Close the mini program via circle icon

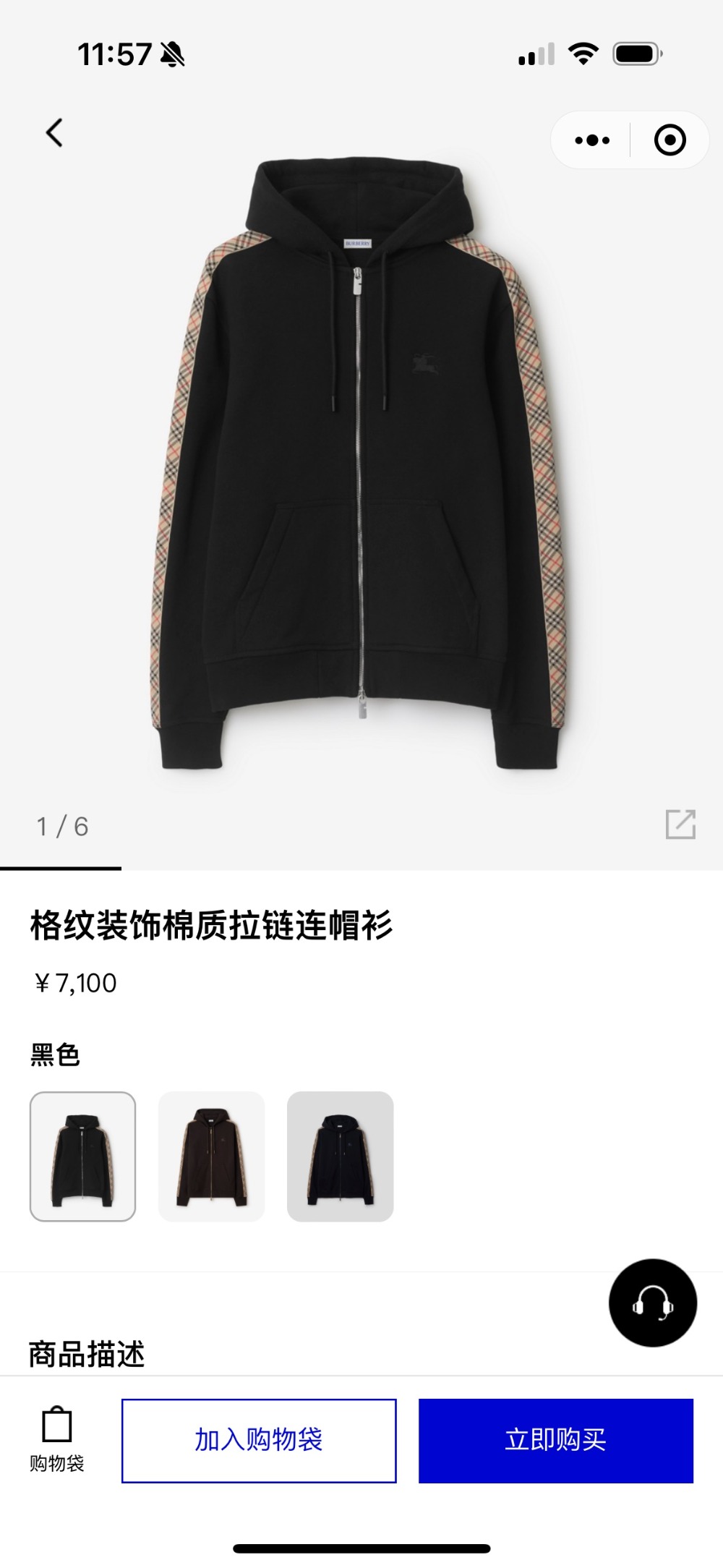[x=669, y=140]
